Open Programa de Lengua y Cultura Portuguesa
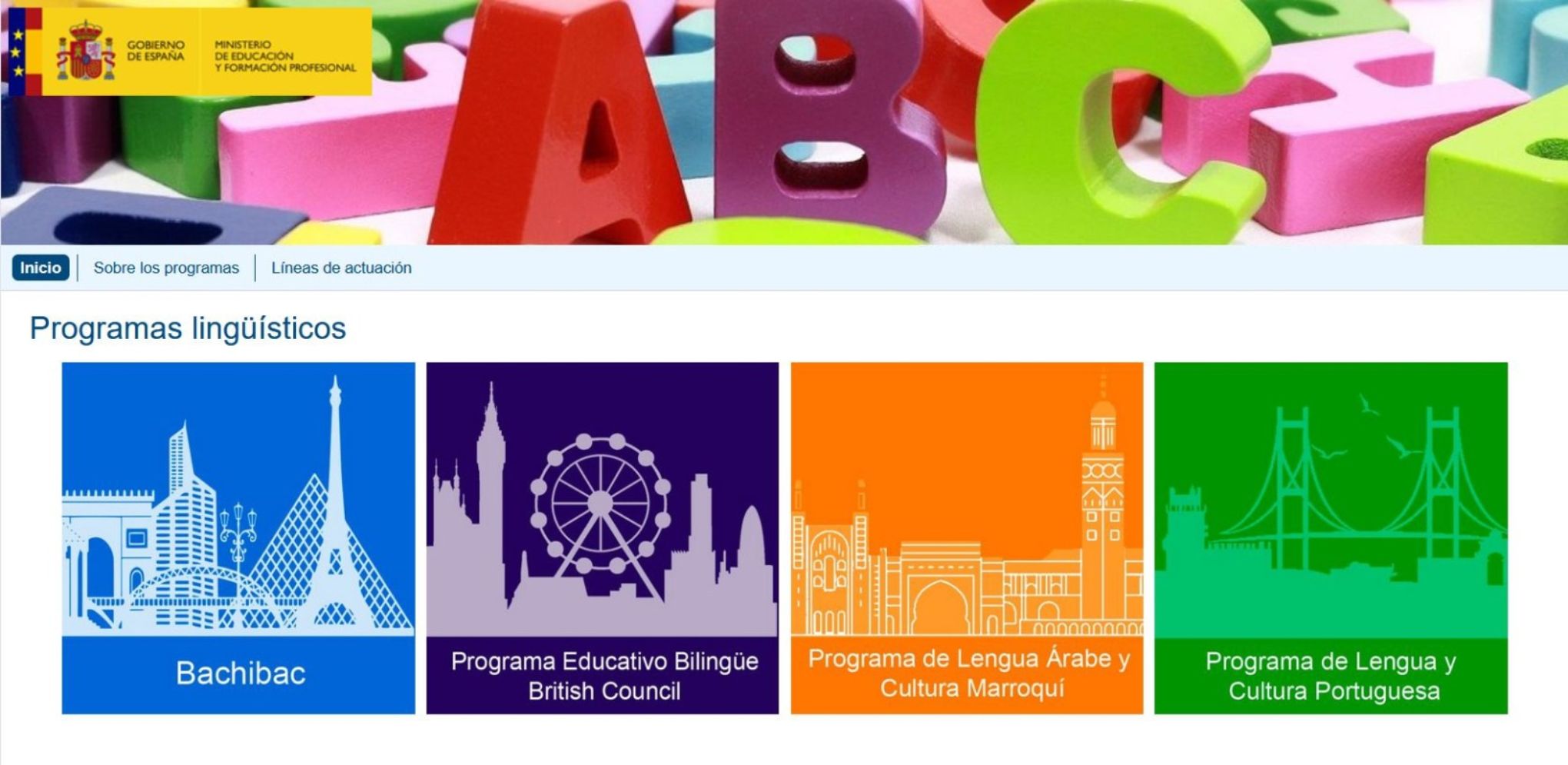The height and width of the screenshot is (765, 1568). pos(1330,538)
